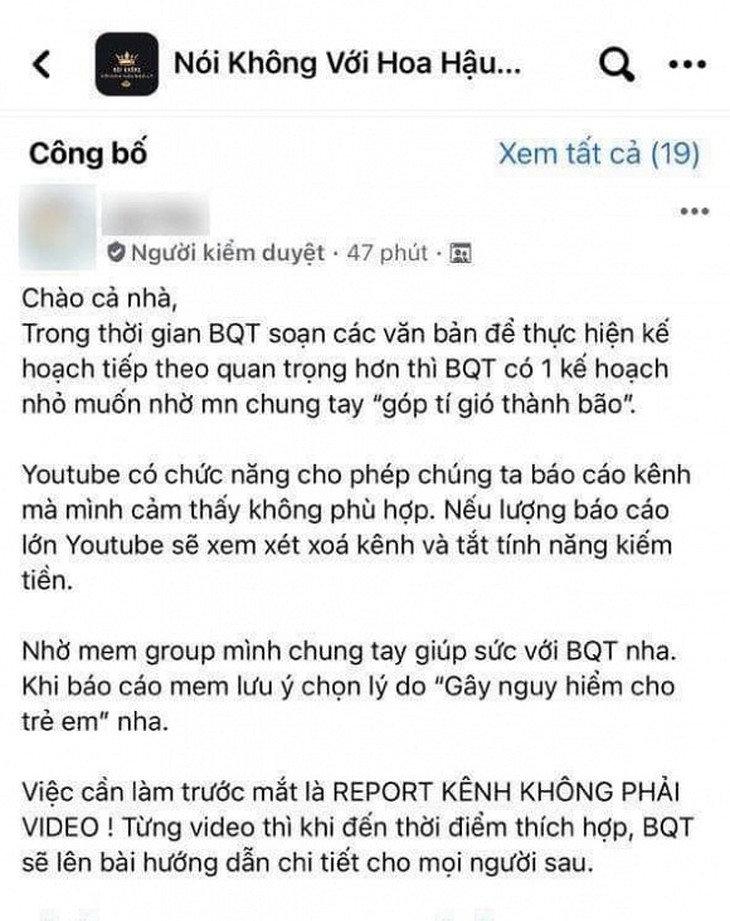Screen dimensions: 730x921
Task: Open the blurred author's profile picture
Action: click(57, 228)
